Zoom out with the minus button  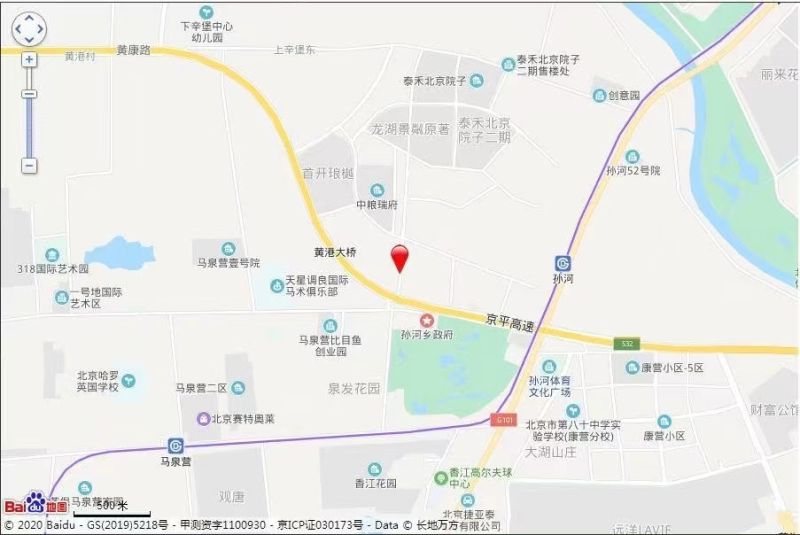click(29, 165)
